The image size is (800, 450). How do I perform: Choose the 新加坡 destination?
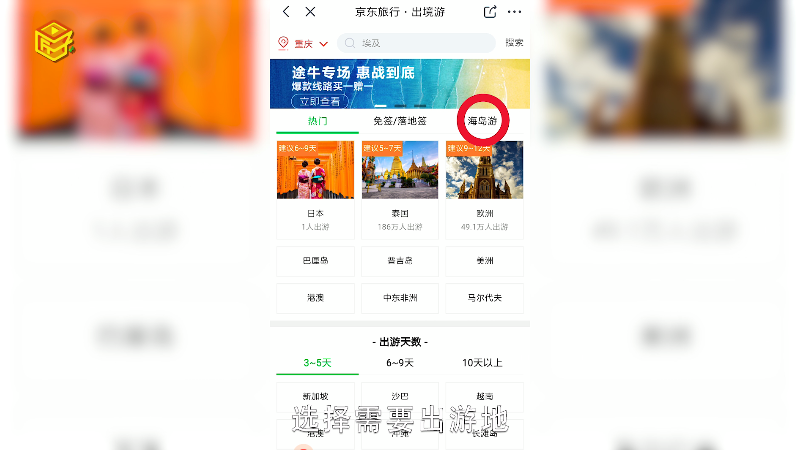315,396
